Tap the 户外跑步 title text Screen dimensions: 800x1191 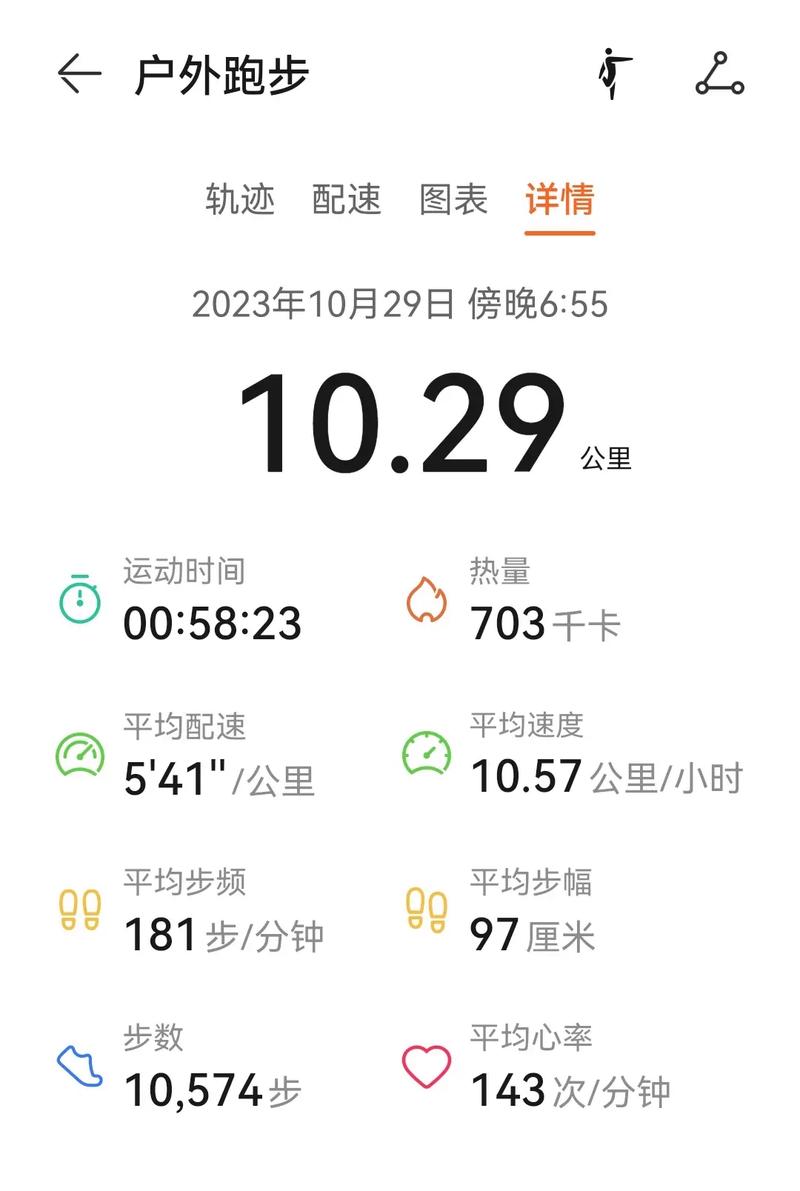click(222, 75)
